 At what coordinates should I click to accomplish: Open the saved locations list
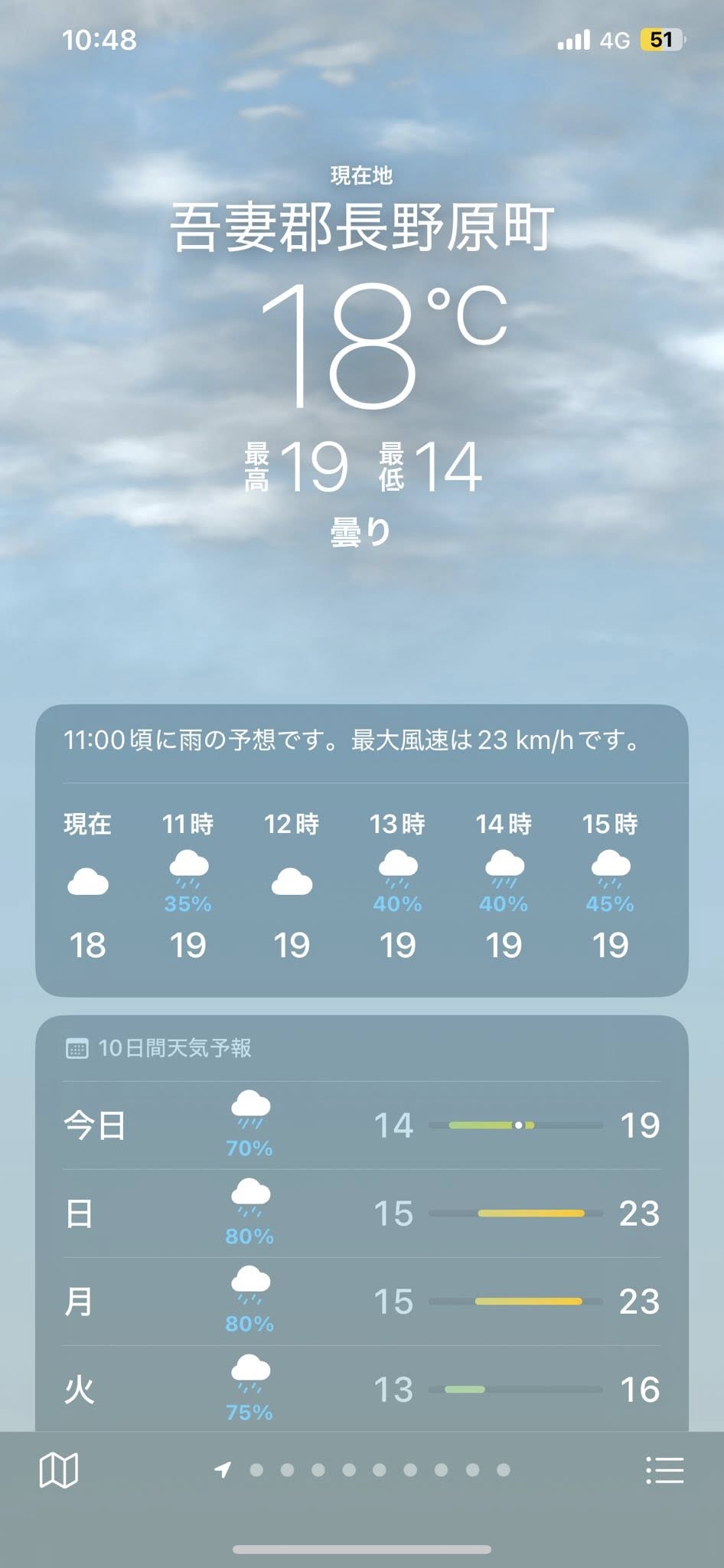664,1470
